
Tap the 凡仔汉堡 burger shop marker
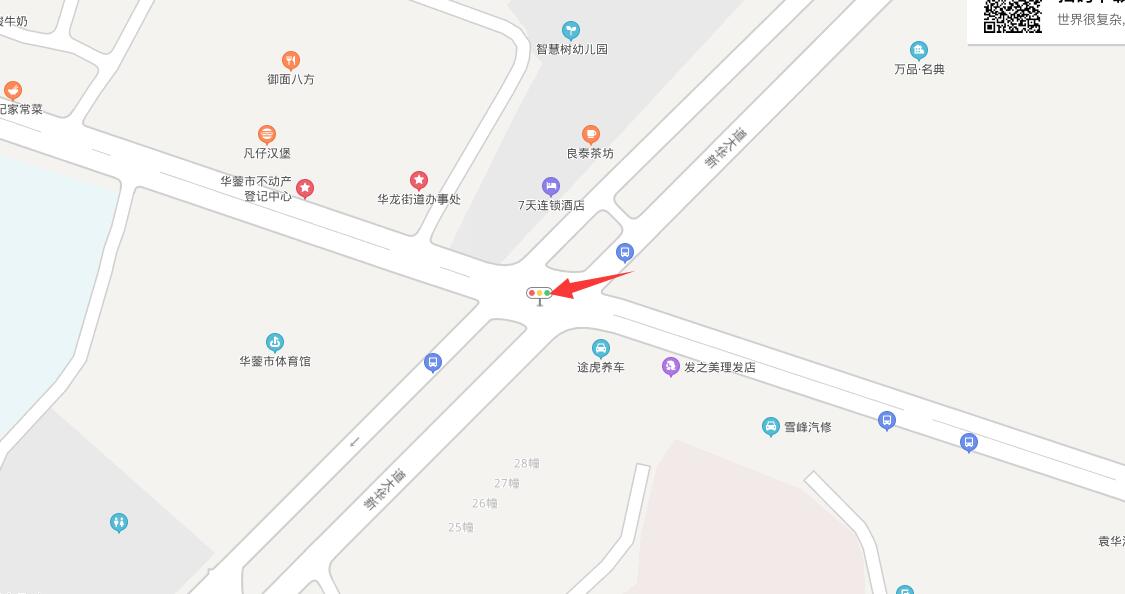tap(266, 134)
